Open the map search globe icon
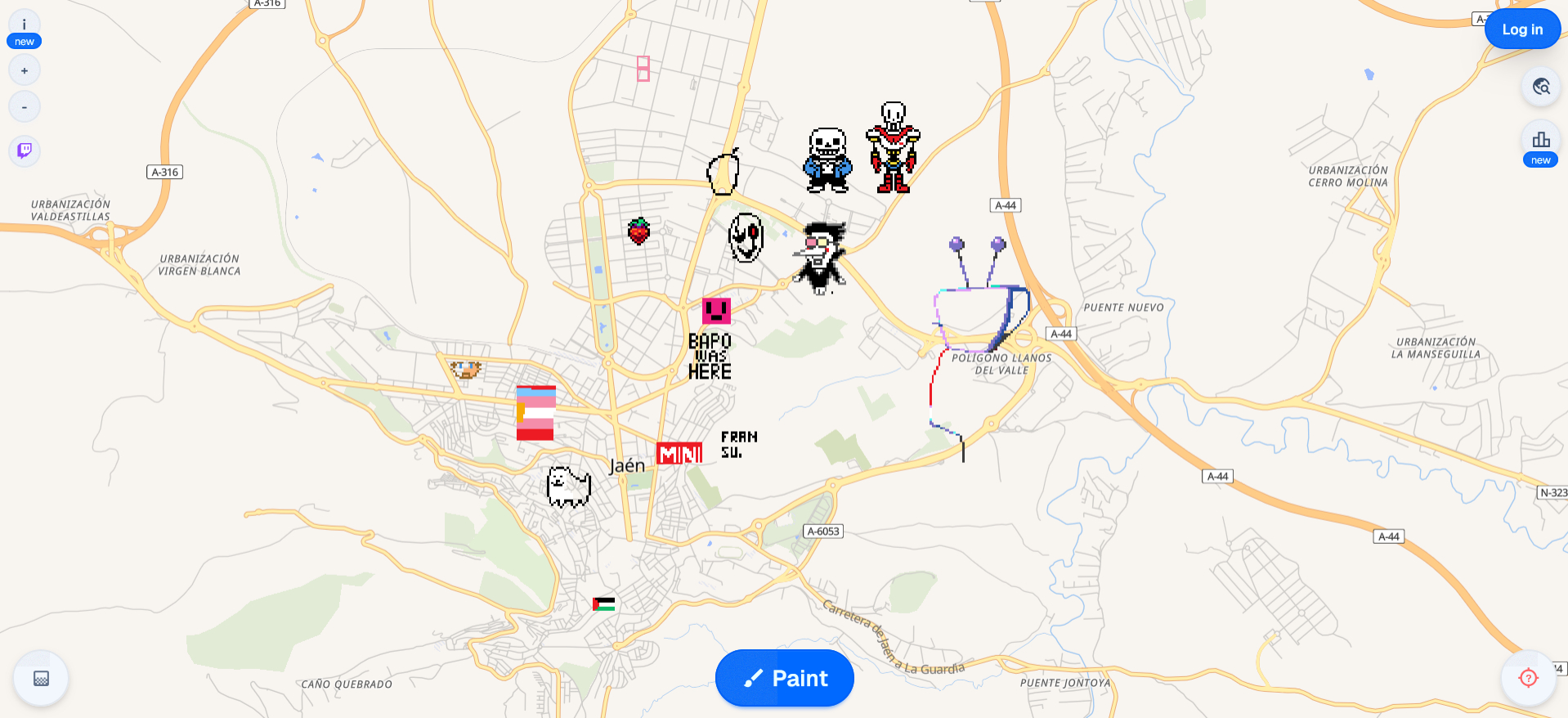Viewport: 1568px width, 718px height. [x=1541, y=87]
